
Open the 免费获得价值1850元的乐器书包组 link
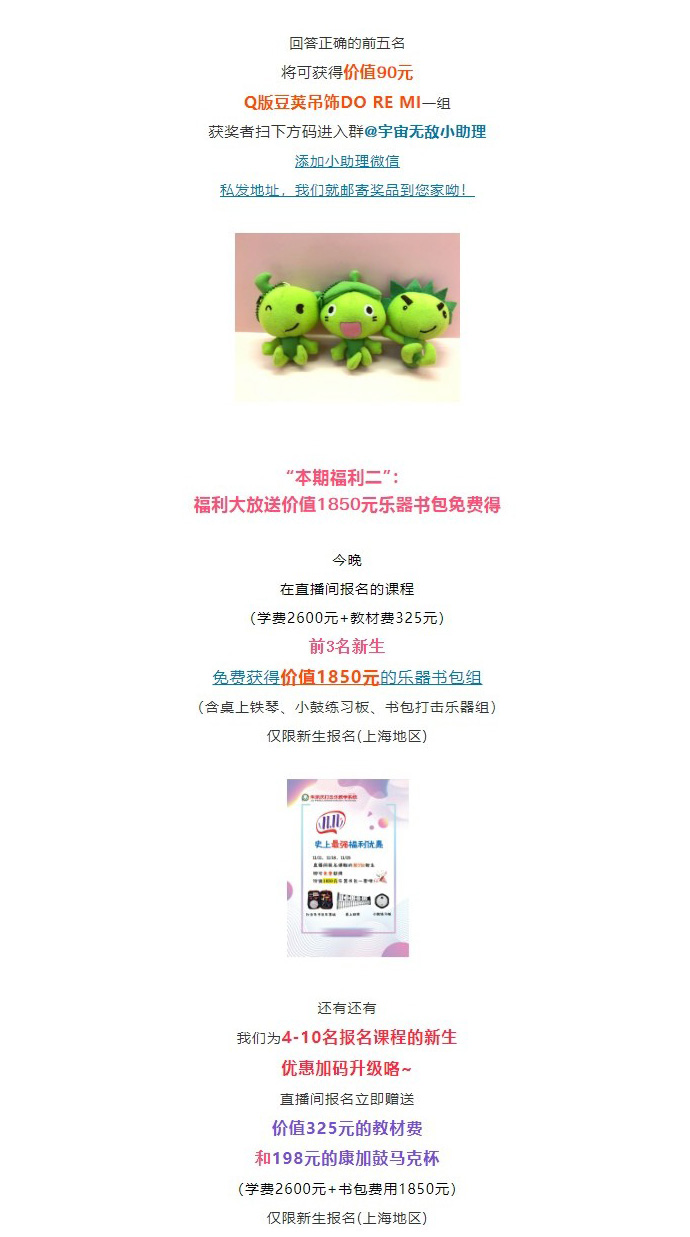click(x=347, y=677)
